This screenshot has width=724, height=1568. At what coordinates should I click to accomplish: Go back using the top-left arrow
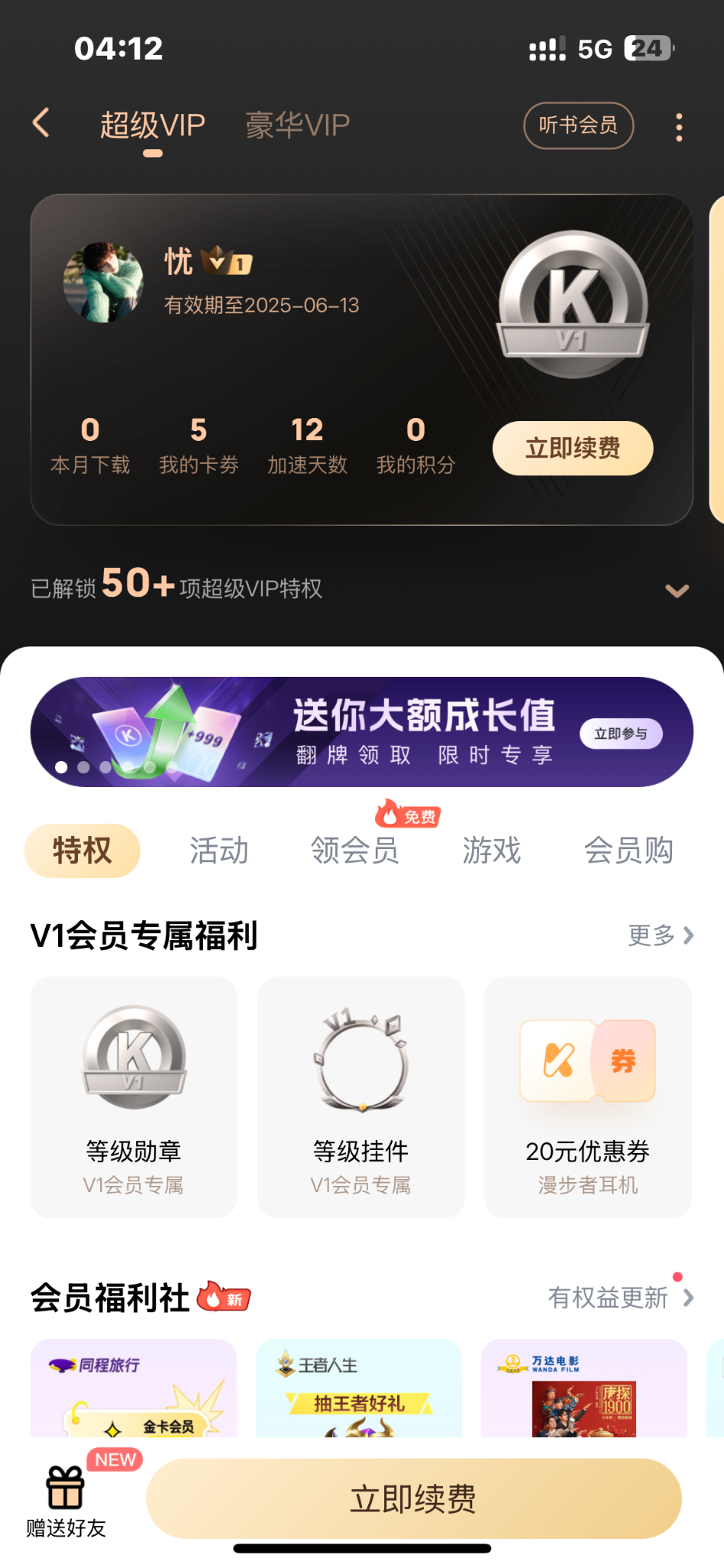pos(41,123)
